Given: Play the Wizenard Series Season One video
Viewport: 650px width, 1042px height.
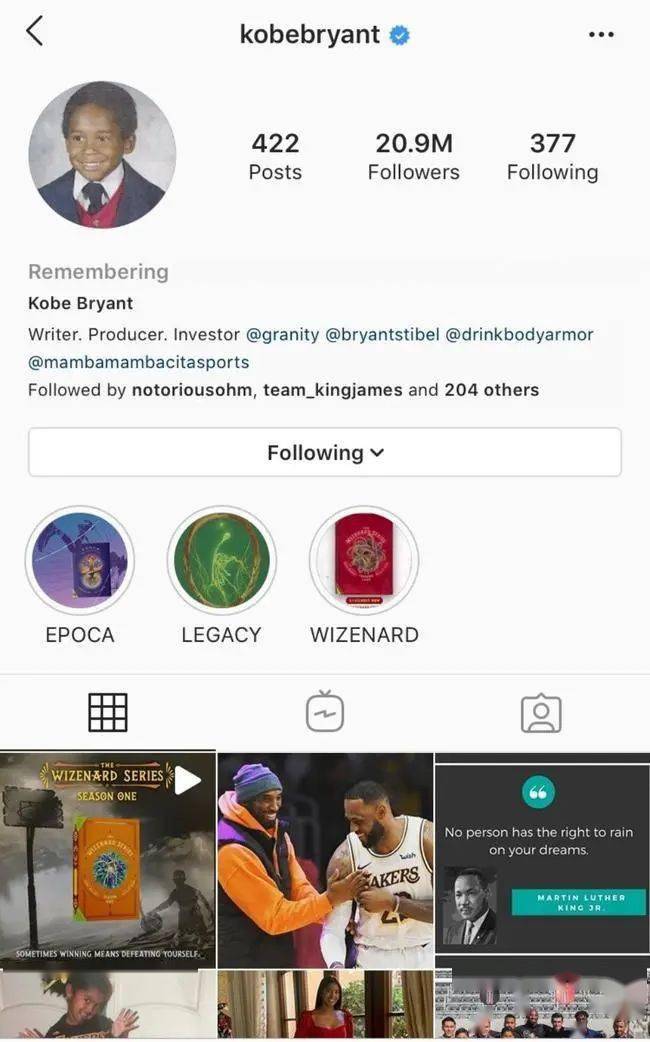Looking at the screenshot, I should pyautogui.click(x=107, y=860).
